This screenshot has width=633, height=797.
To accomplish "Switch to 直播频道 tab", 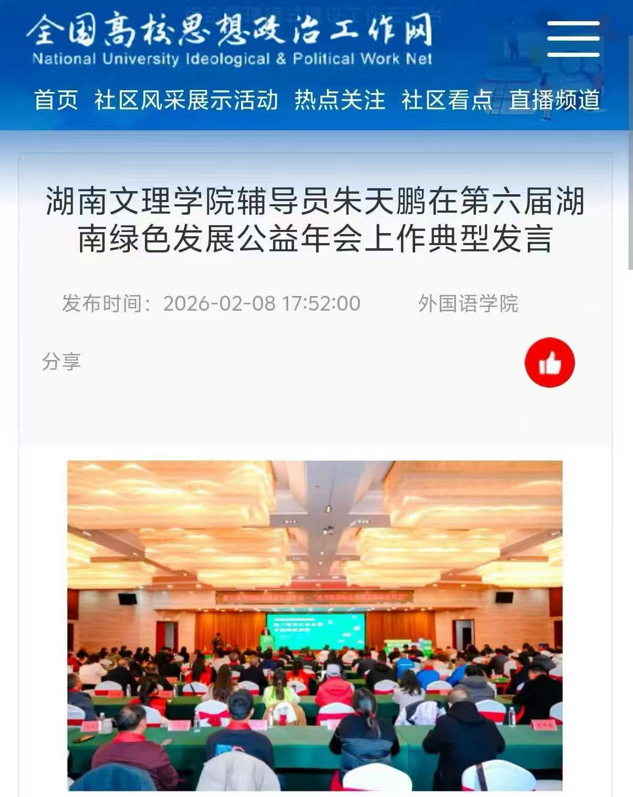I will click(554, 100).
